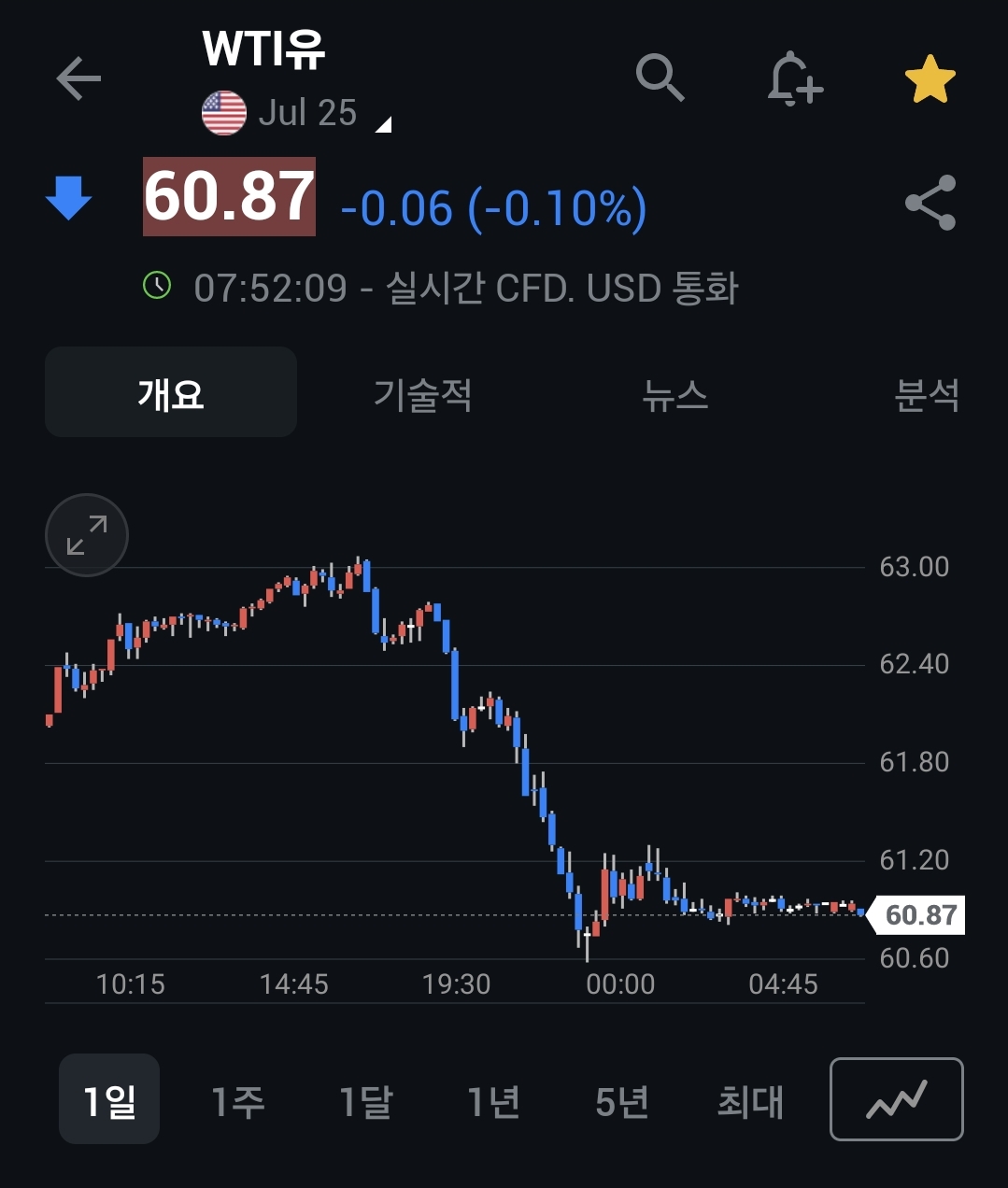The height and width of the screenshot is (1188, 1008).
Task: Switch chart type with line chart button
Action: click(896, 1099)
